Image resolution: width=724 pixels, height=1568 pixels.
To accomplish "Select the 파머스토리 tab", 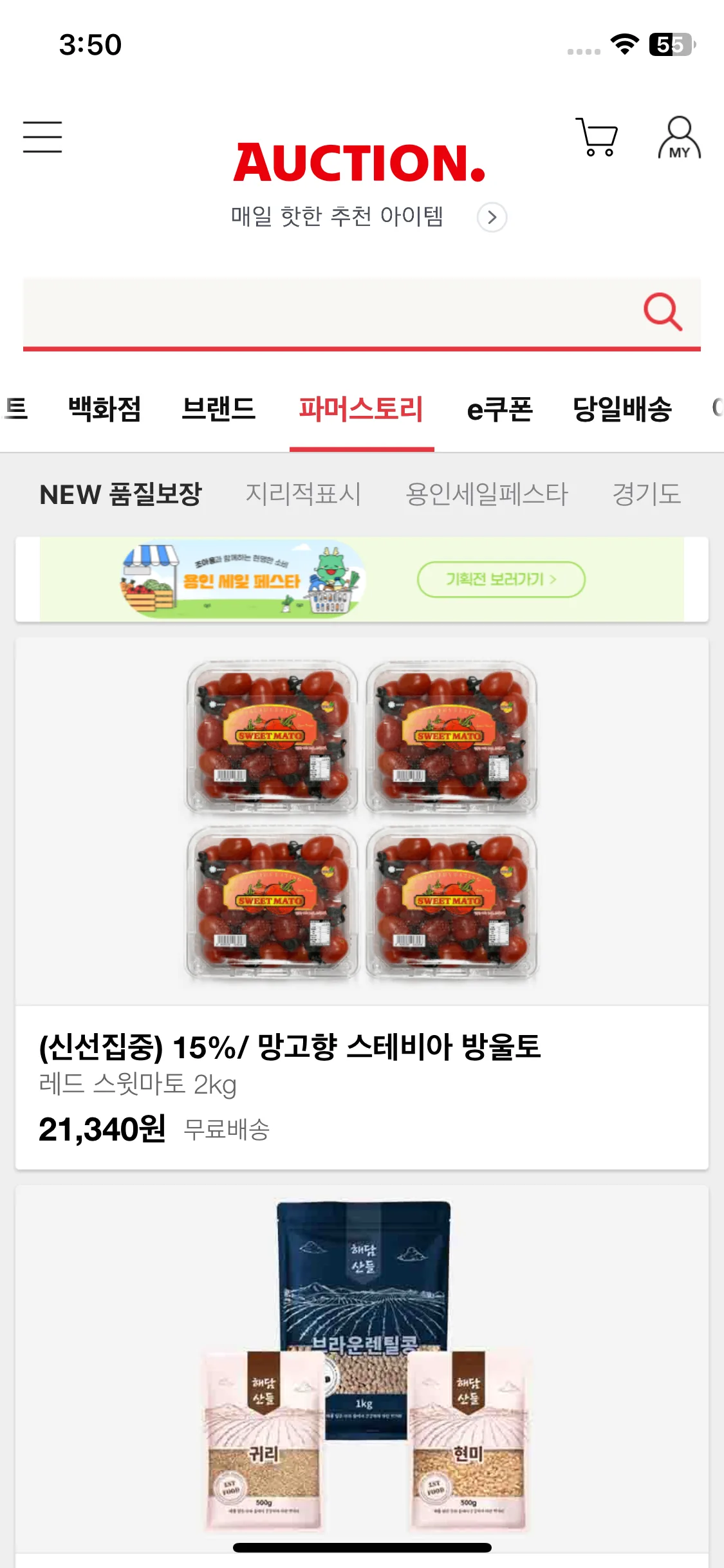I will [x=361, y=409].
